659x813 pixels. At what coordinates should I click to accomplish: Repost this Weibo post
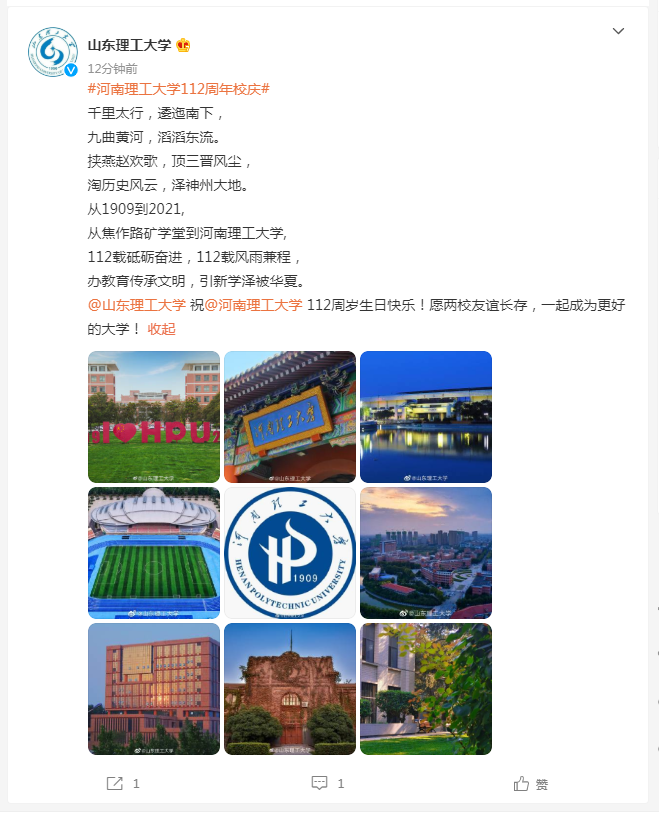coord(122,784)
